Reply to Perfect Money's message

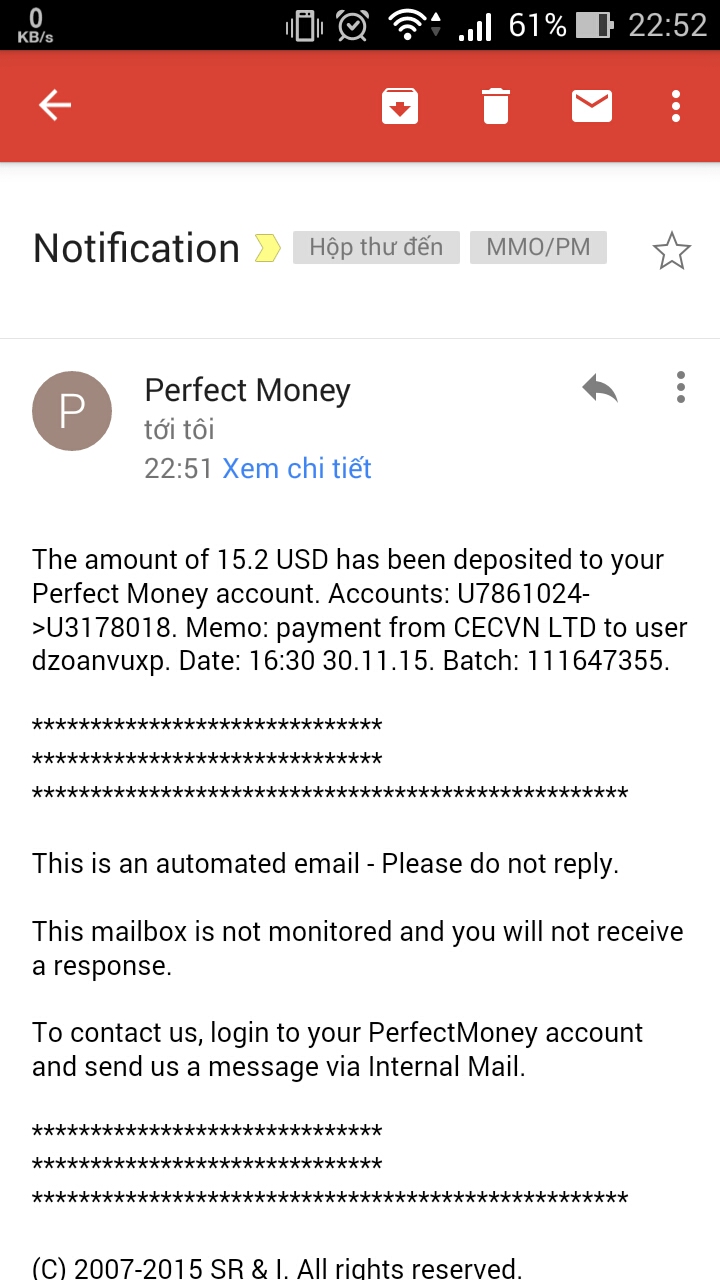(x=600, y=387)
